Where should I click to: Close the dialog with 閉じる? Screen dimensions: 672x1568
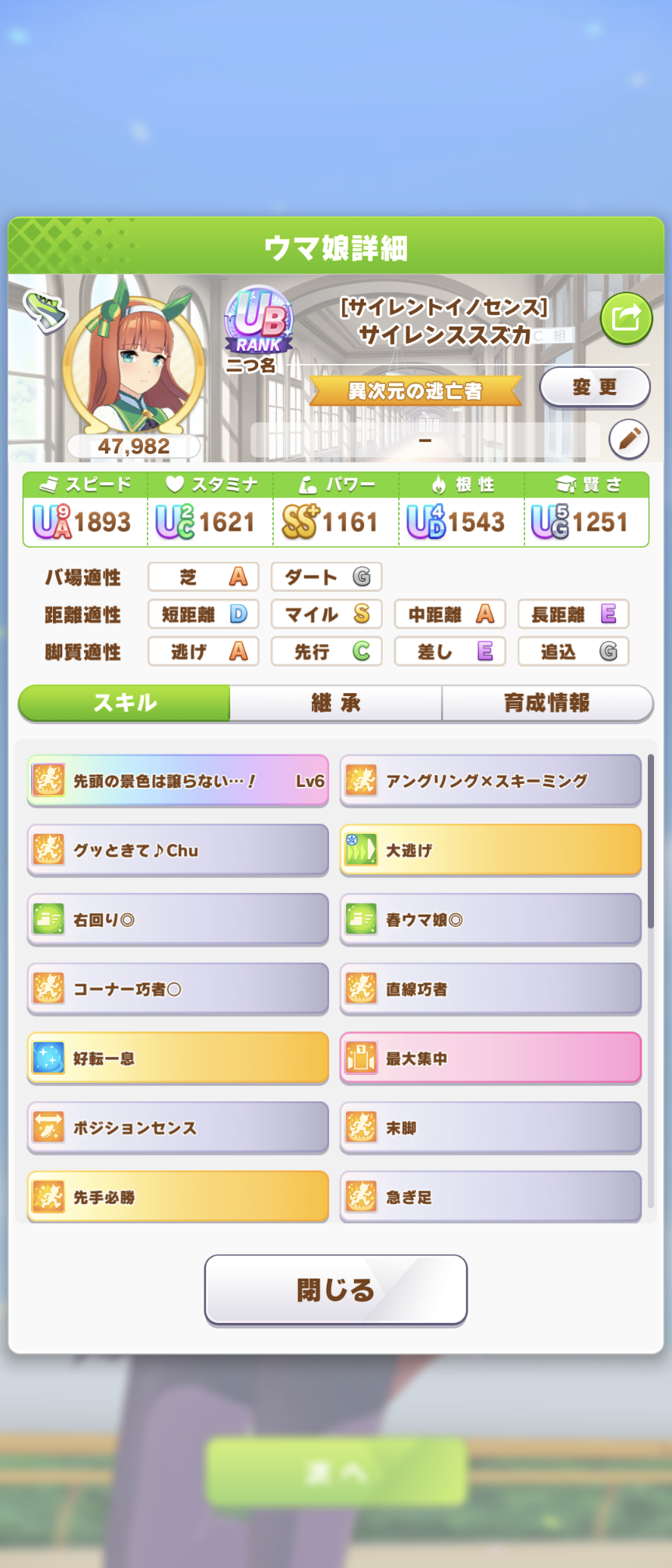tap(336, 1290)
